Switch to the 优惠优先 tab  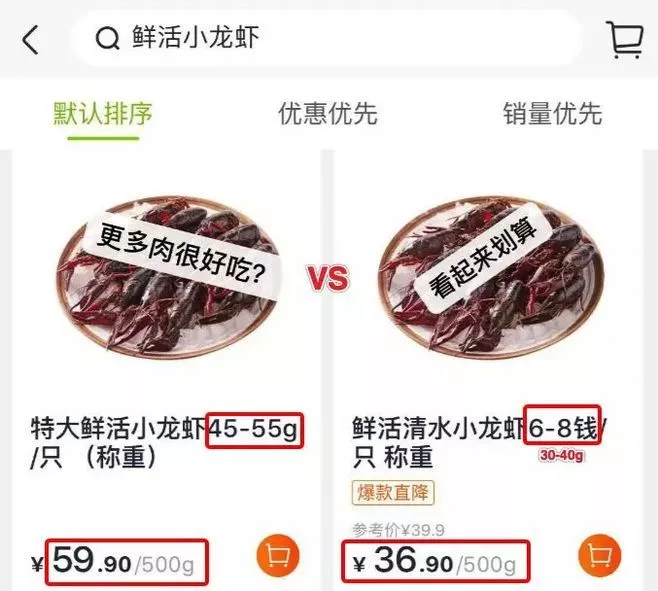tap(328, 113)
